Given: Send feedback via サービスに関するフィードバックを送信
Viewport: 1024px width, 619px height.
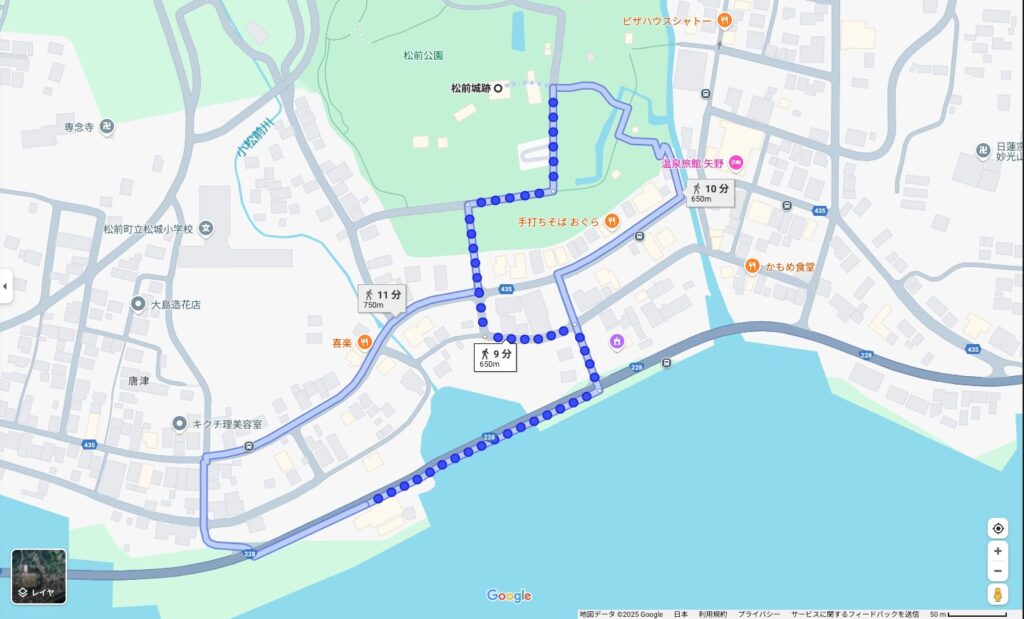Looking at the screenshot, I should pyautogui.click(x=855, y=614).
